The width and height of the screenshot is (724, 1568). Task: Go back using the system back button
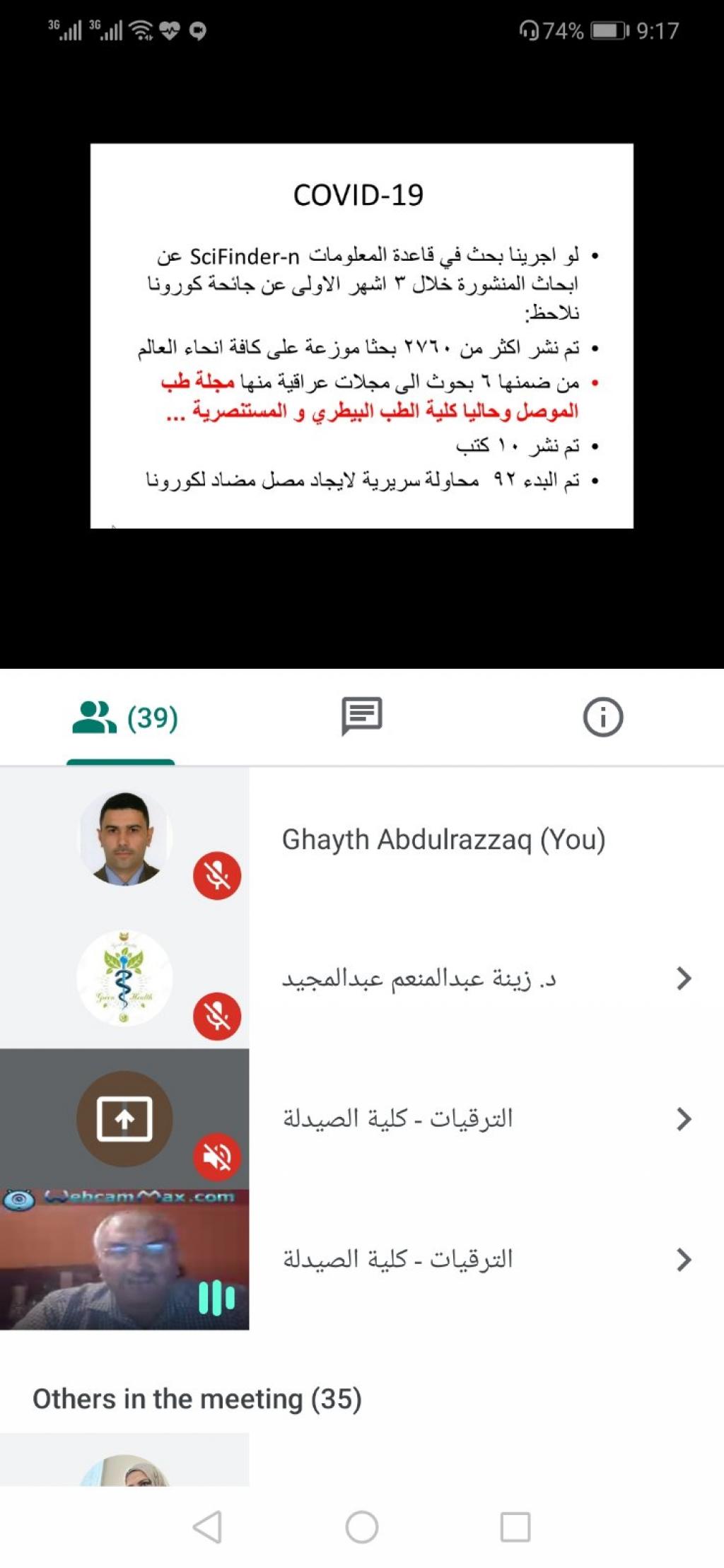[x=208, y=1526]
